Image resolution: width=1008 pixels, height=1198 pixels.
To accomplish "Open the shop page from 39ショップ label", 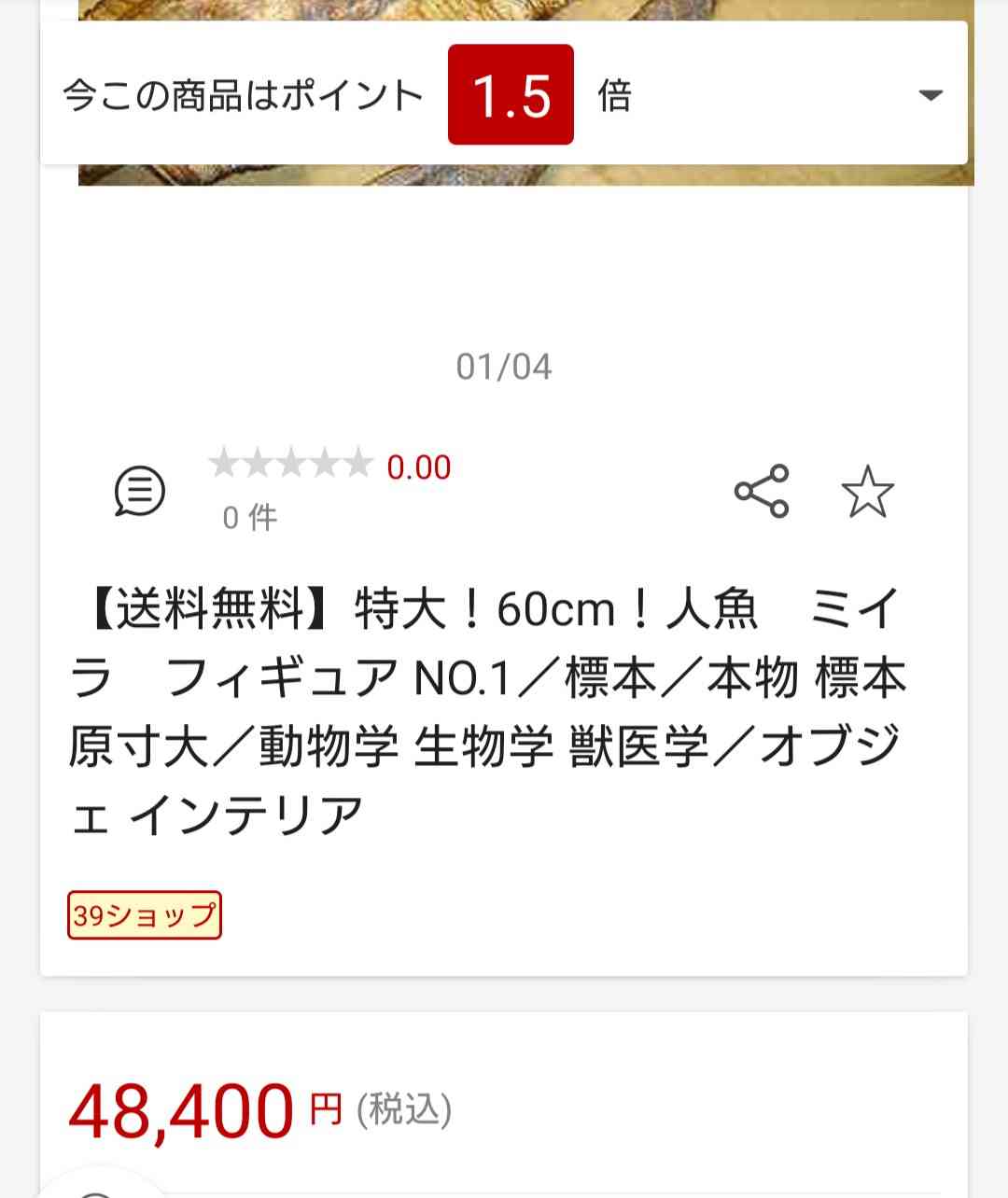I will coord(144,915).
